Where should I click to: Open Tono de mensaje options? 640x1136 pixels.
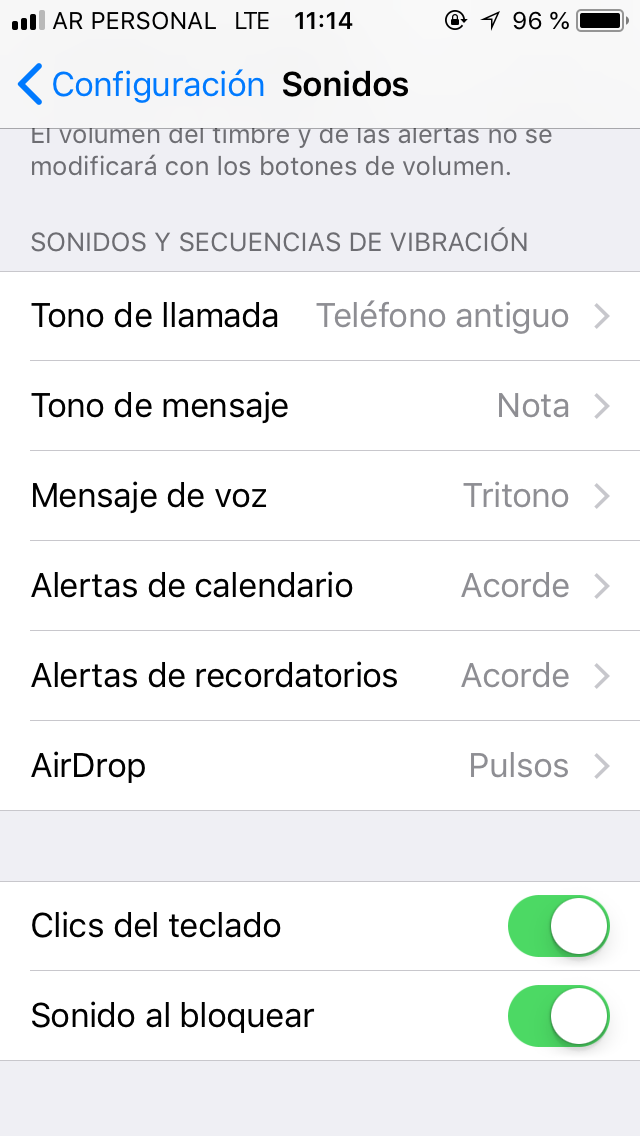[x=320, y=406]
